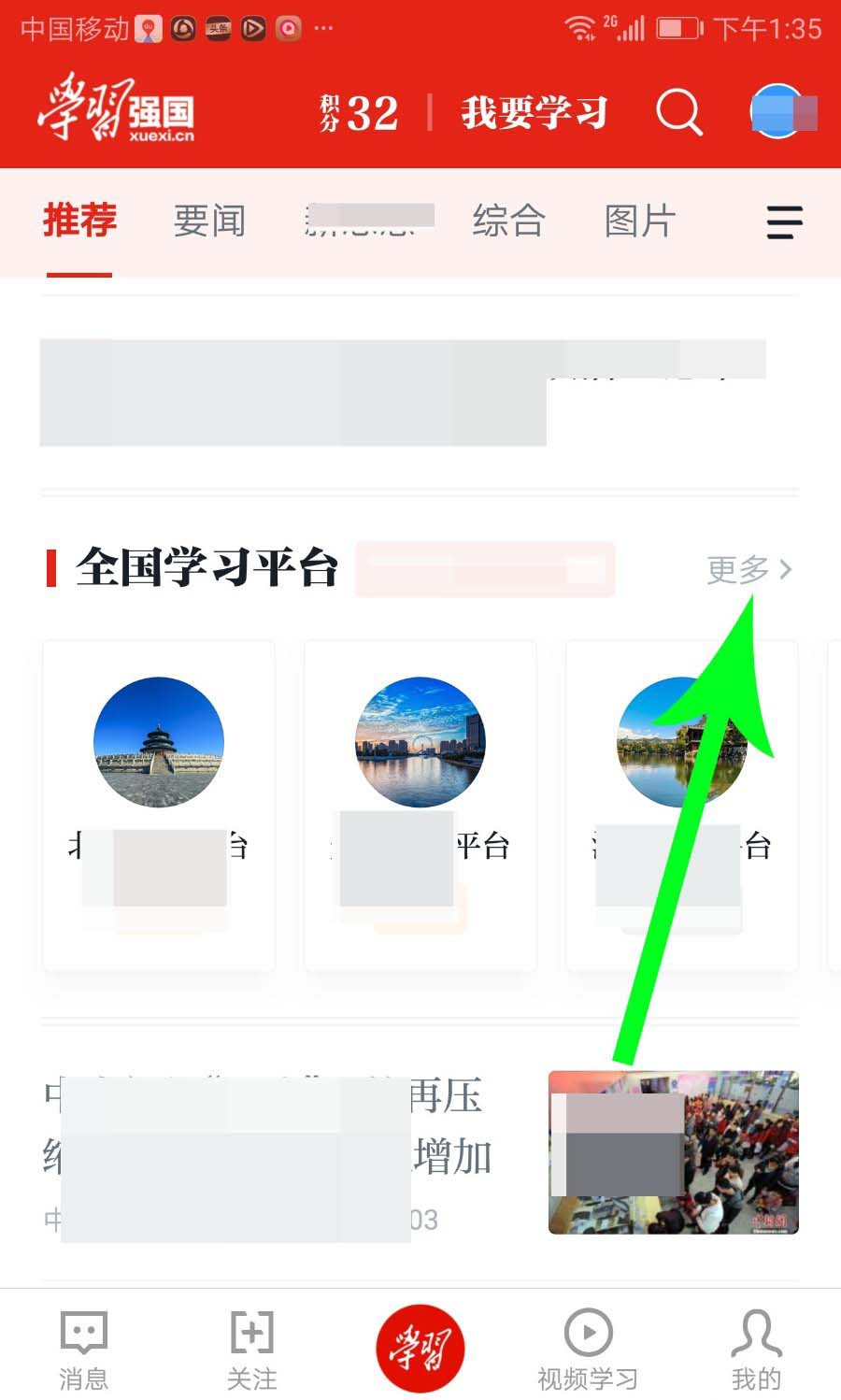This screenshot has width=841, height=1400.
Task: Open the platform card with the lakeside pavilion
Action: 682,804
